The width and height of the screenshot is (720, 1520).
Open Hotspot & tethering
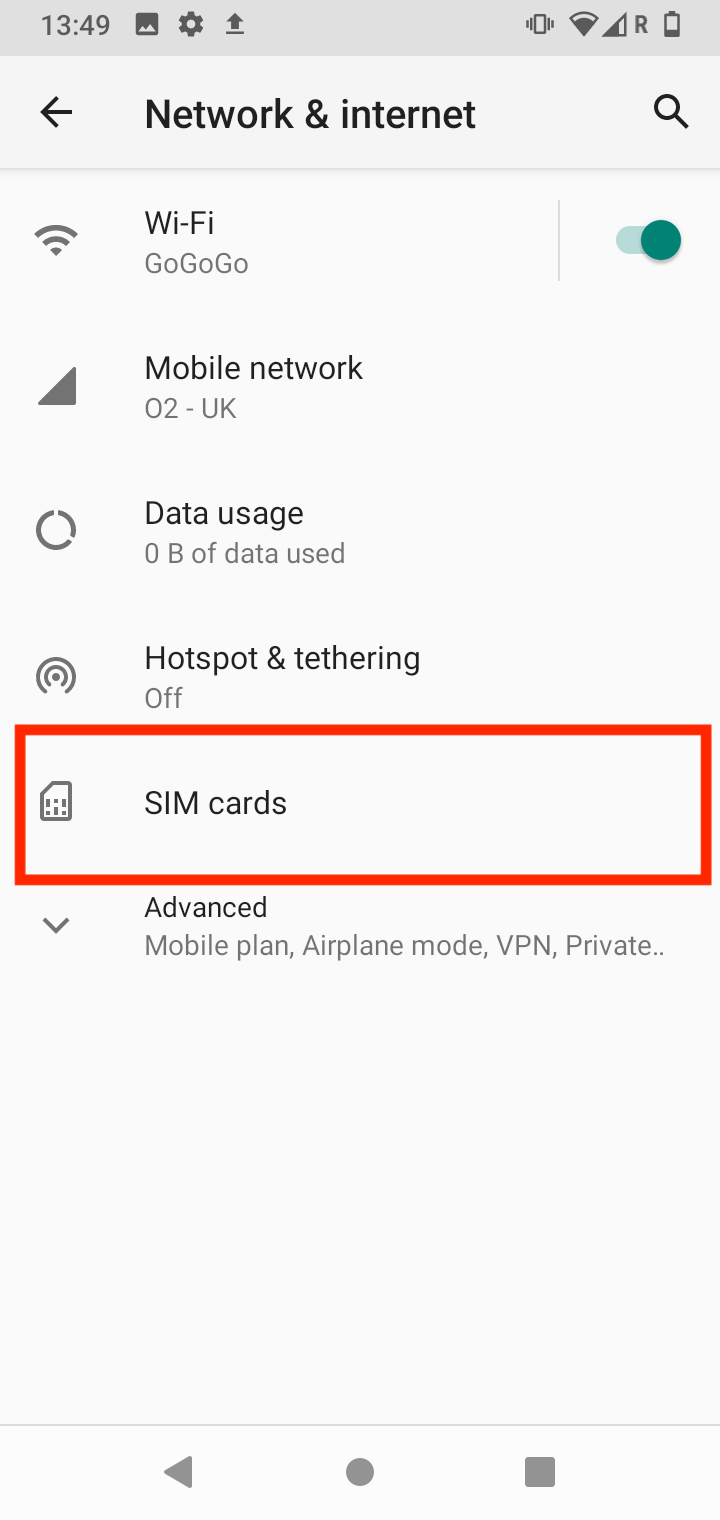[x=360, y=677]
